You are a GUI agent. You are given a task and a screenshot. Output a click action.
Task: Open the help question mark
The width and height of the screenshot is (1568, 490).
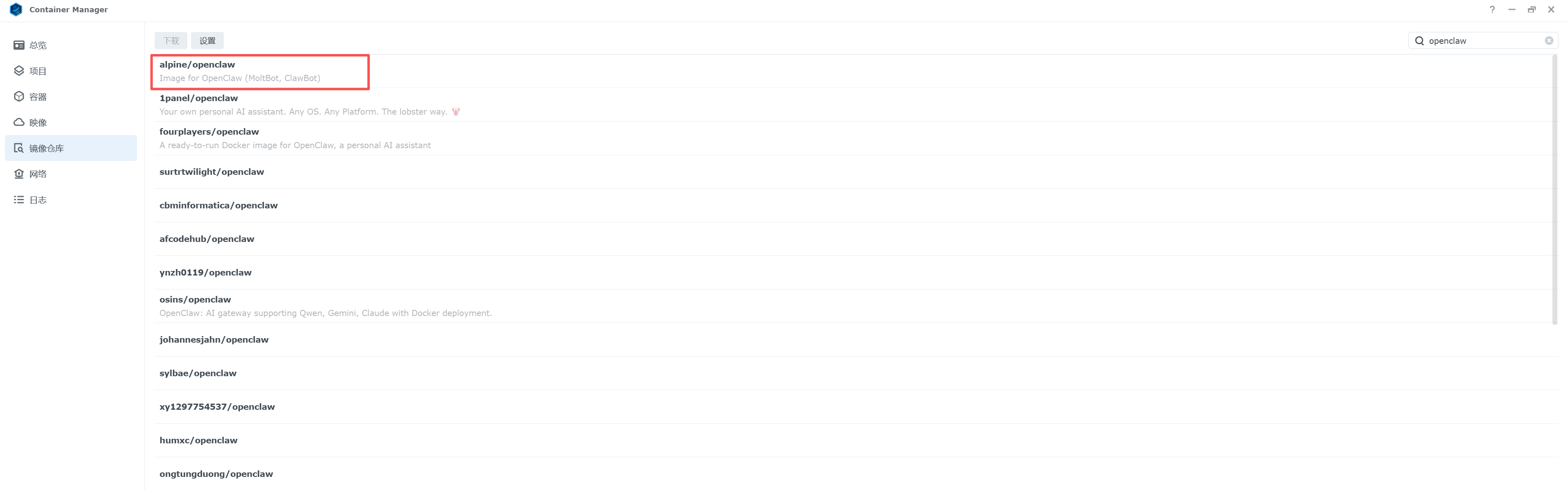[x=1492, y=10]
